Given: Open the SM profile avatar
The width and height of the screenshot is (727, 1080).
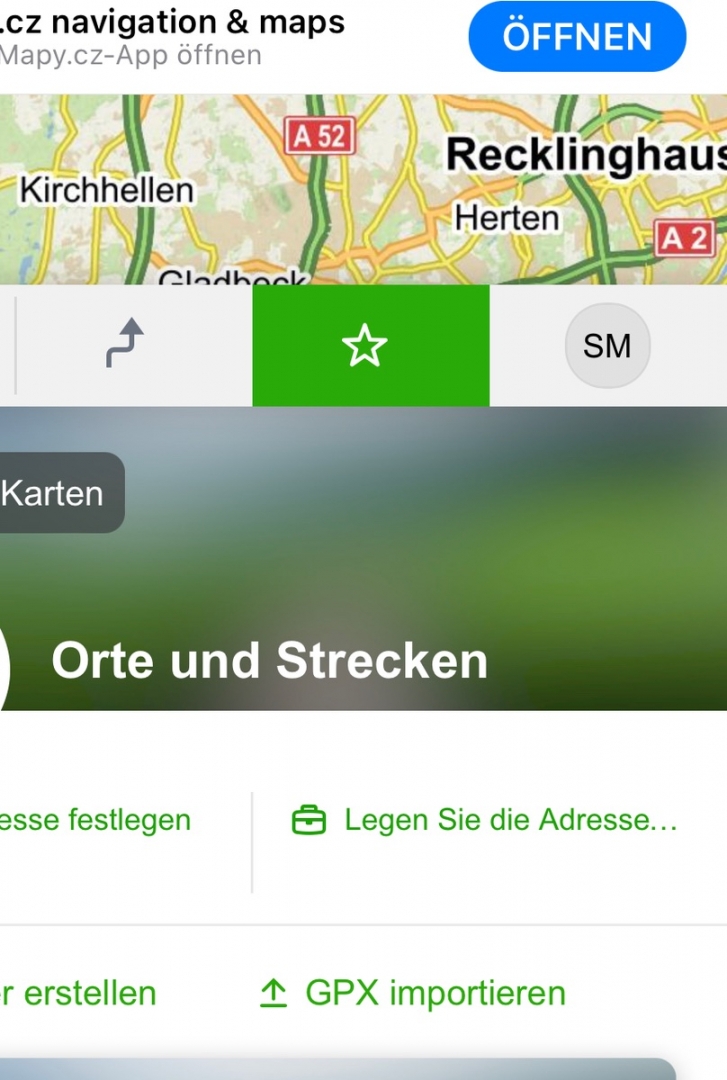Looking at the screenshot, I should tap(607, 346).
